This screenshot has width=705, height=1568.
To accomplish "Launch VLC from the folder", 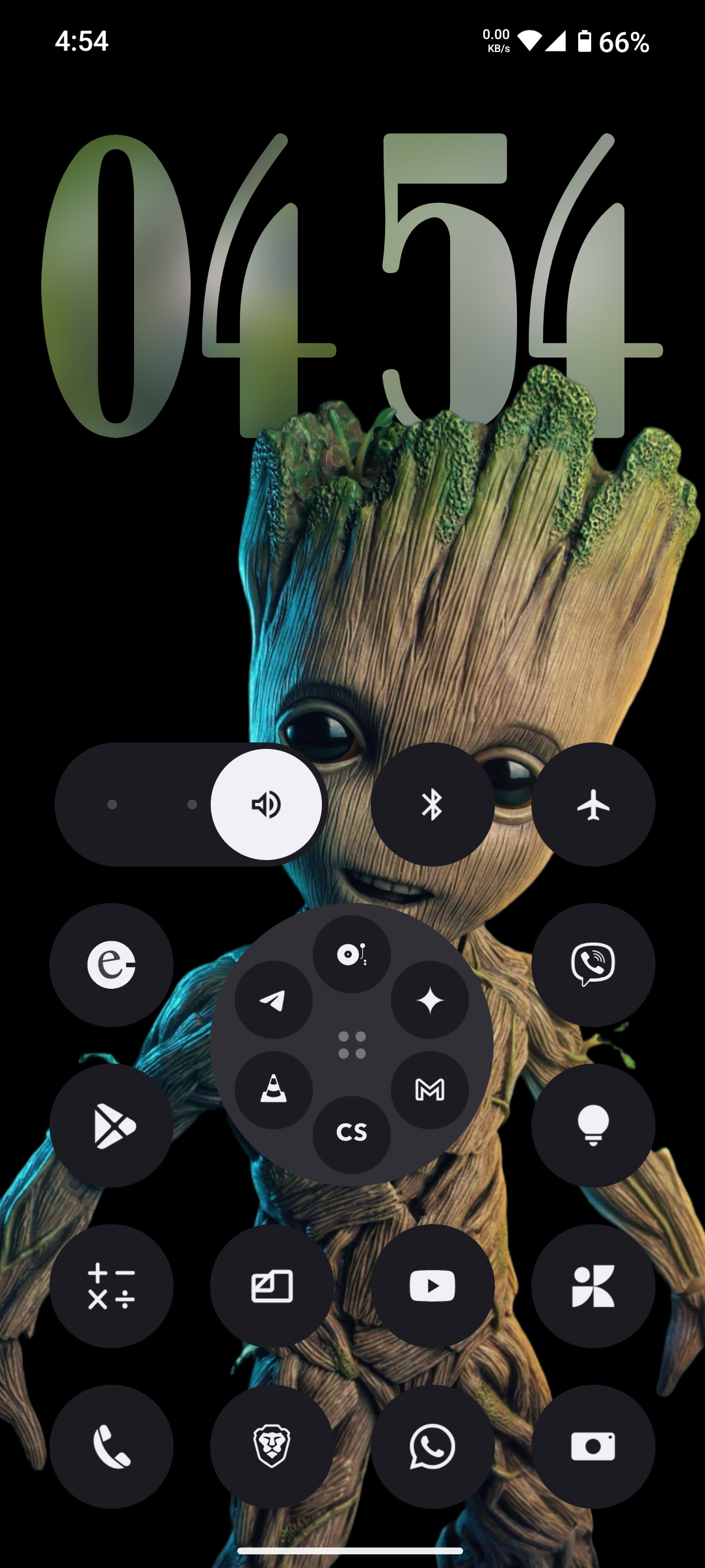I will [274, 1090].
